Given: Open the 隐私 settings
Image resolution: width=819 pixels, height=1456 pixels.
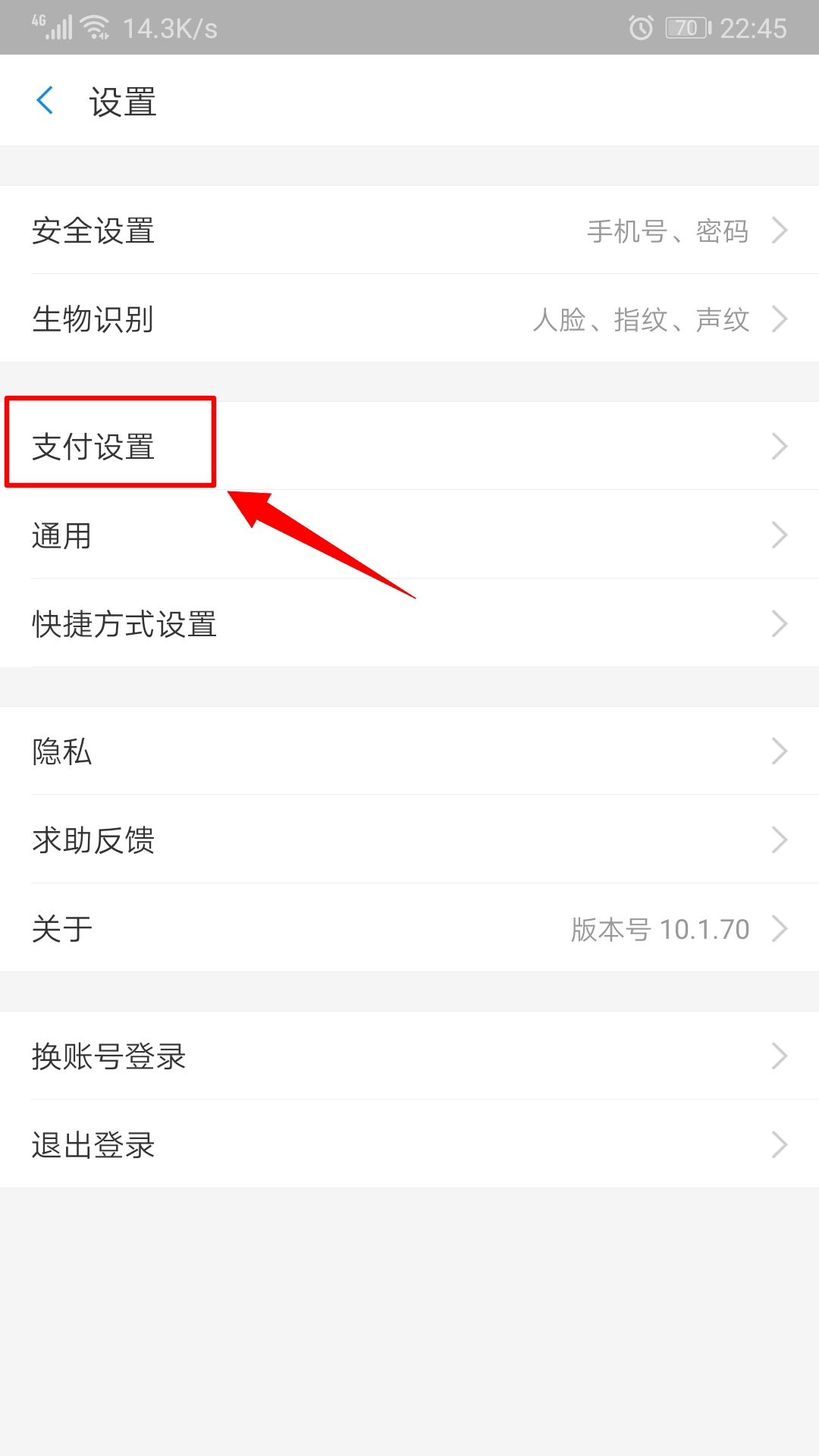Looking at the screenshot, I should point(409,751).
